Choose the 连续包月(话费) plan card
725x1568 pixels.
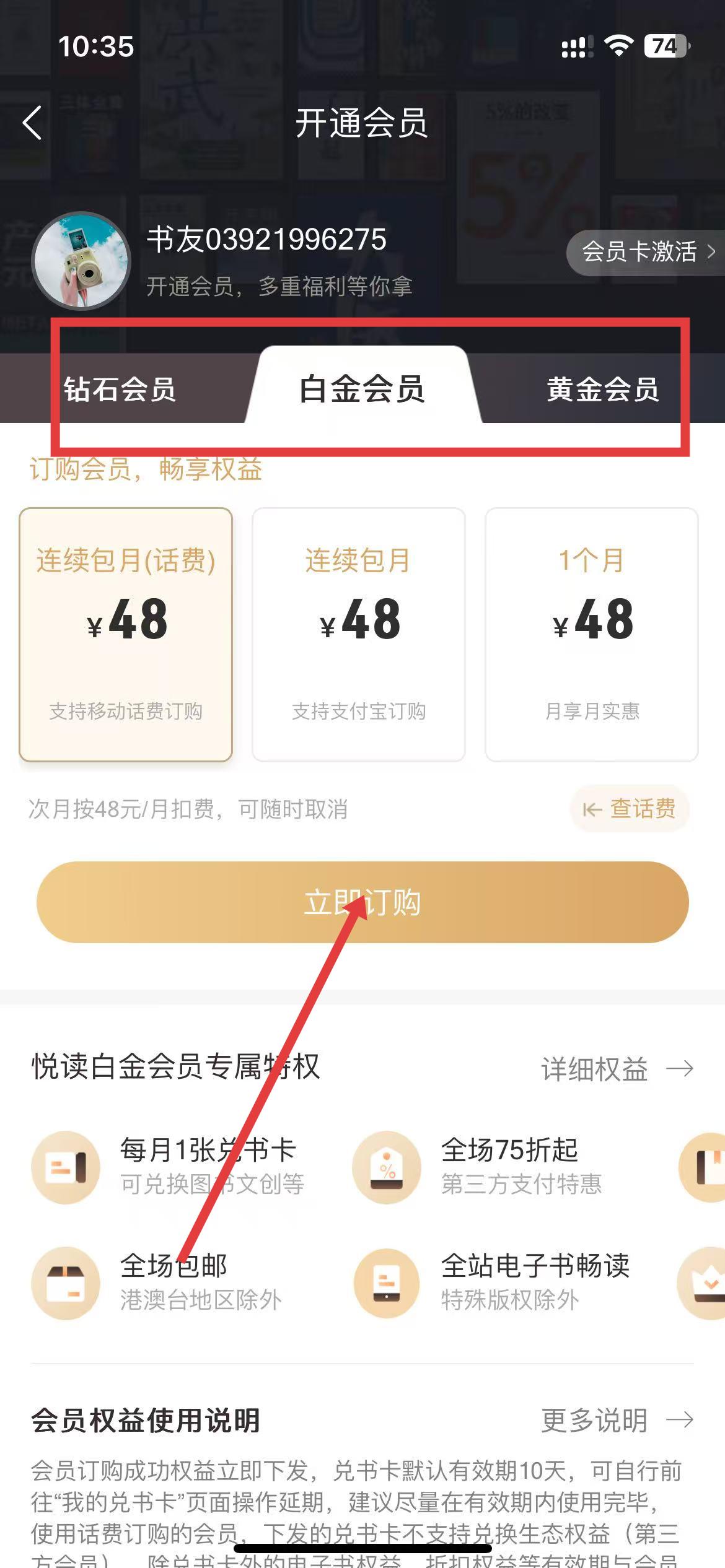tap(126, 635)
